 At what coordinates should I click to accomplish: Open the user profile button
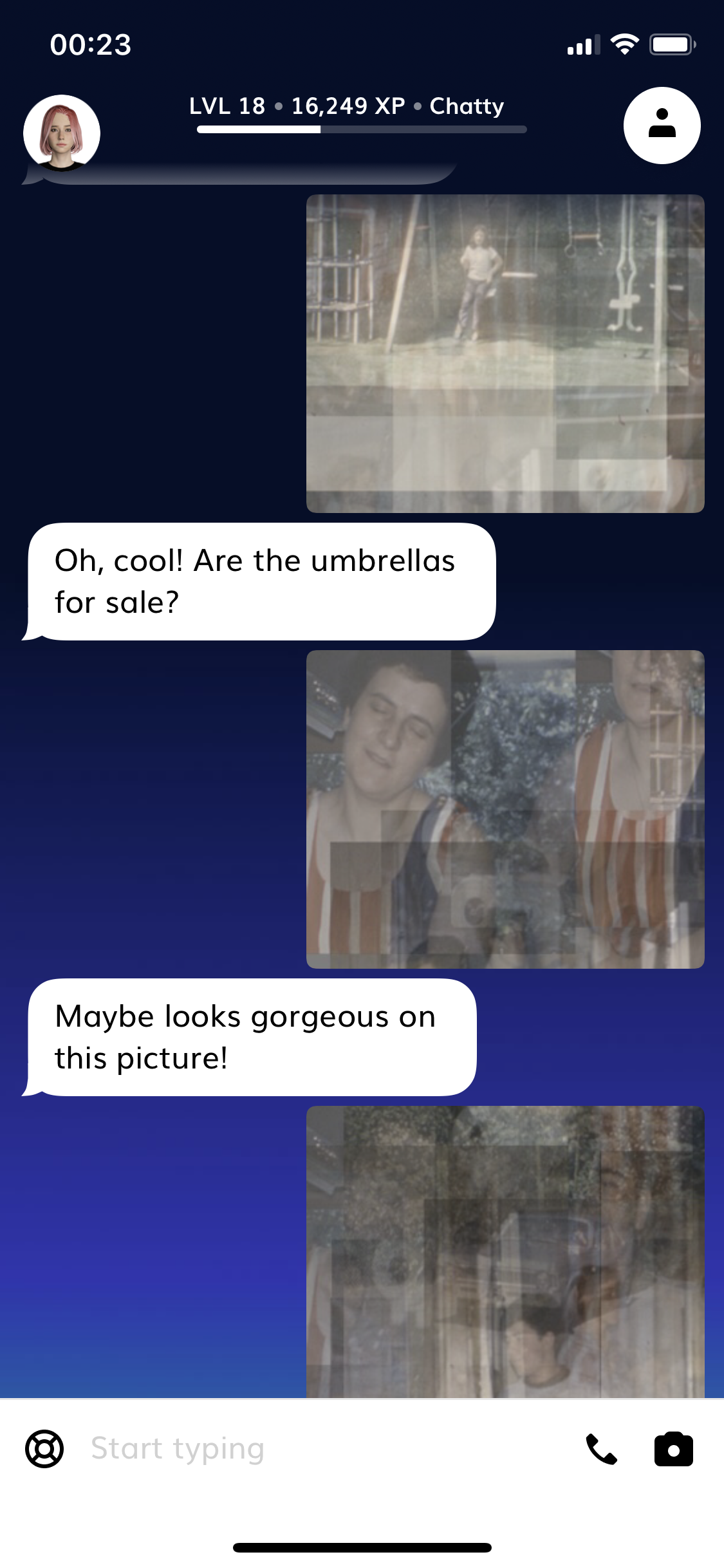point(662,126)
